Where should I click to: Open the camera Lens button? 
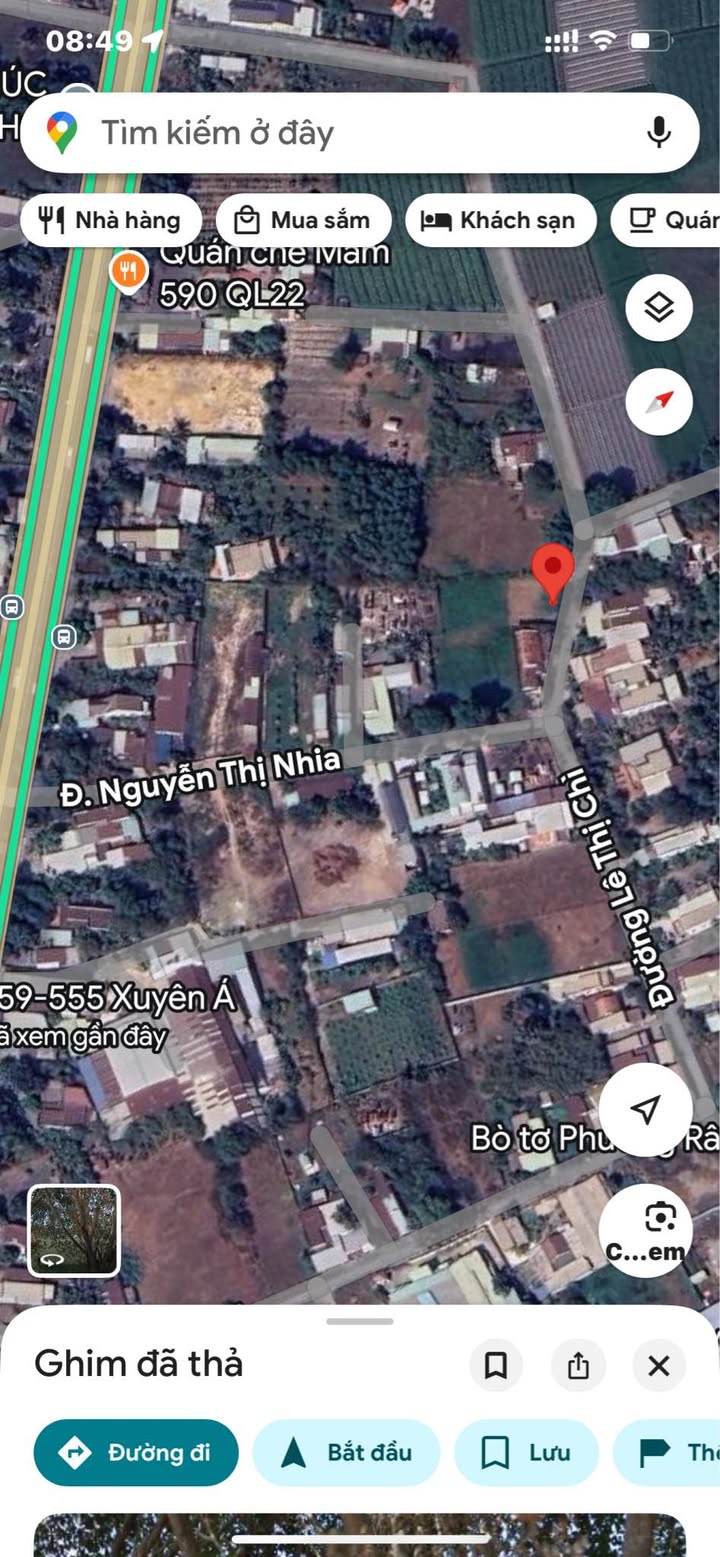(646, 1231)
